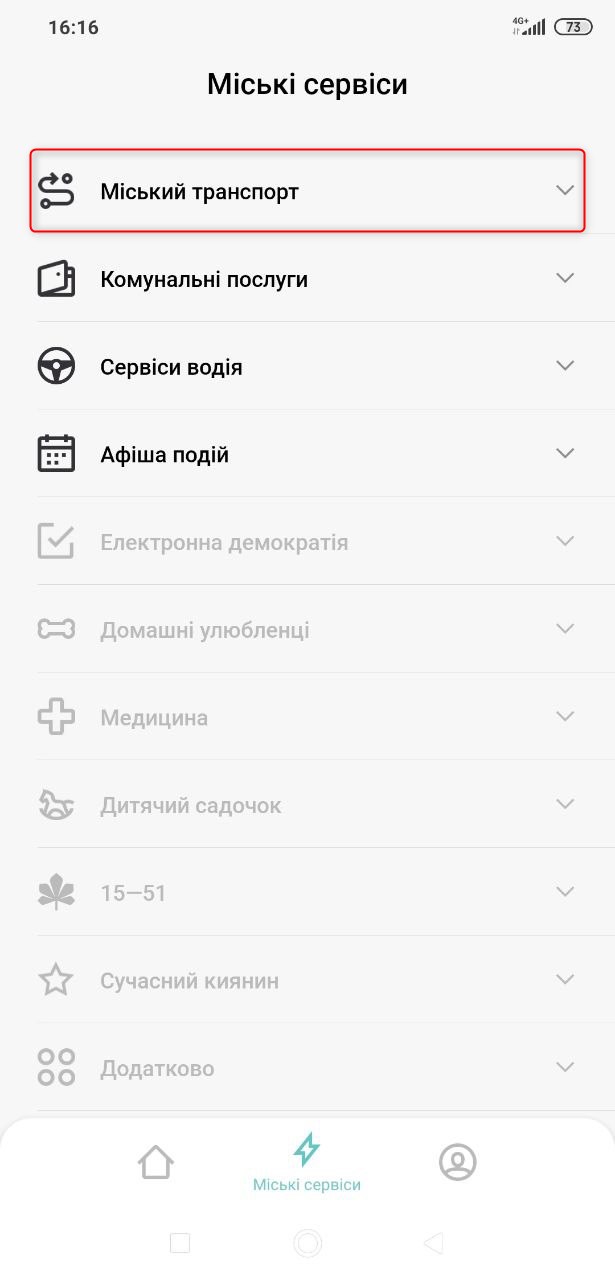Expand the Медицина section
Screen dimensions: 615x1280
point(307,717)
